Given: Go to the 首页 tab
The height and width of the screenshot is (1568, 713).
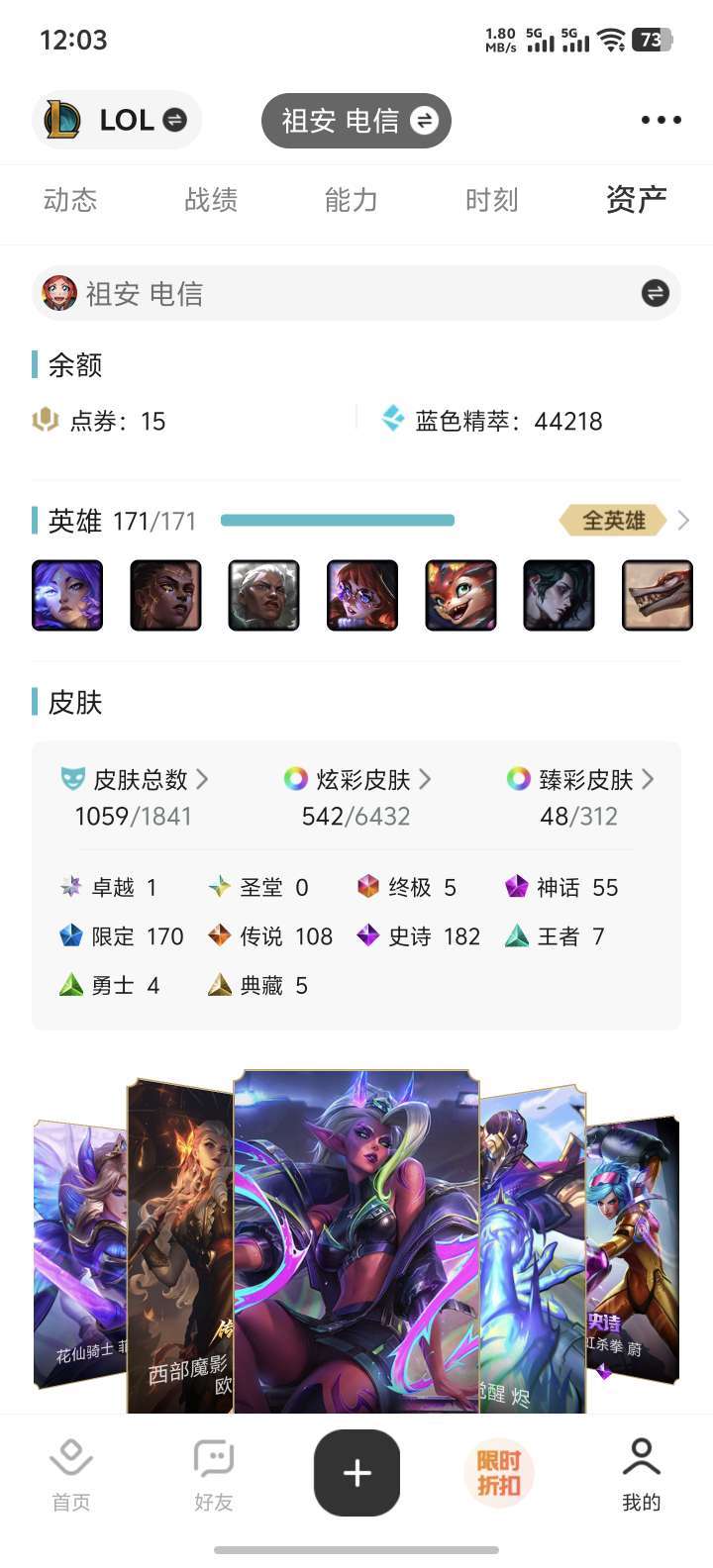Looking at the screenshot, I should tap(71, 1475).
